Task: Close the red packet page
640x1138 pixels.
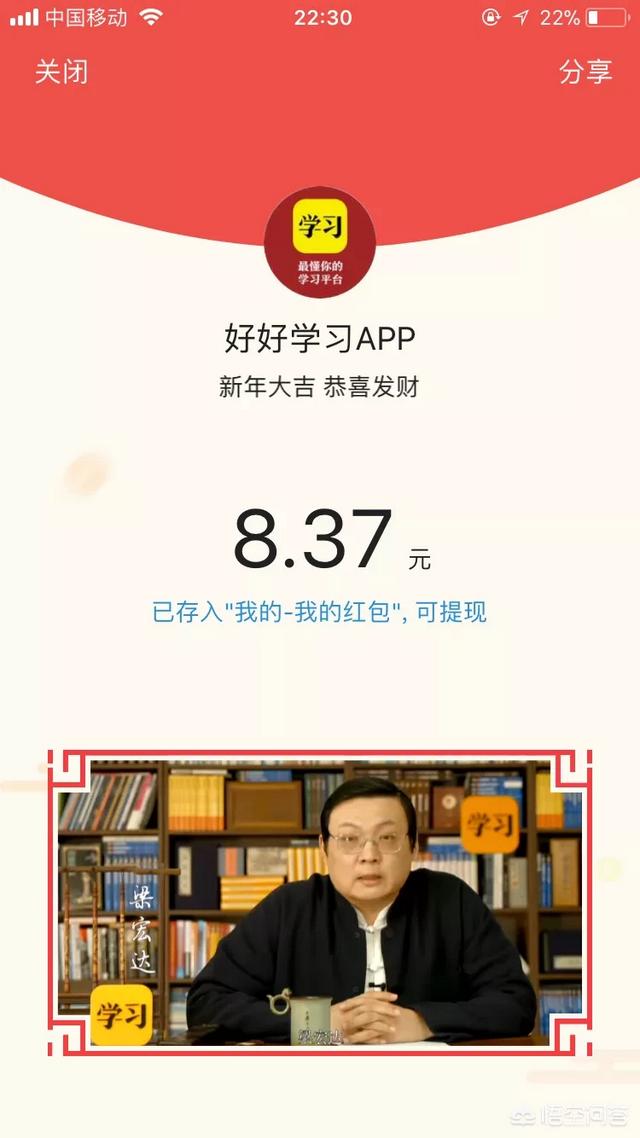Action: pos(61,72)
